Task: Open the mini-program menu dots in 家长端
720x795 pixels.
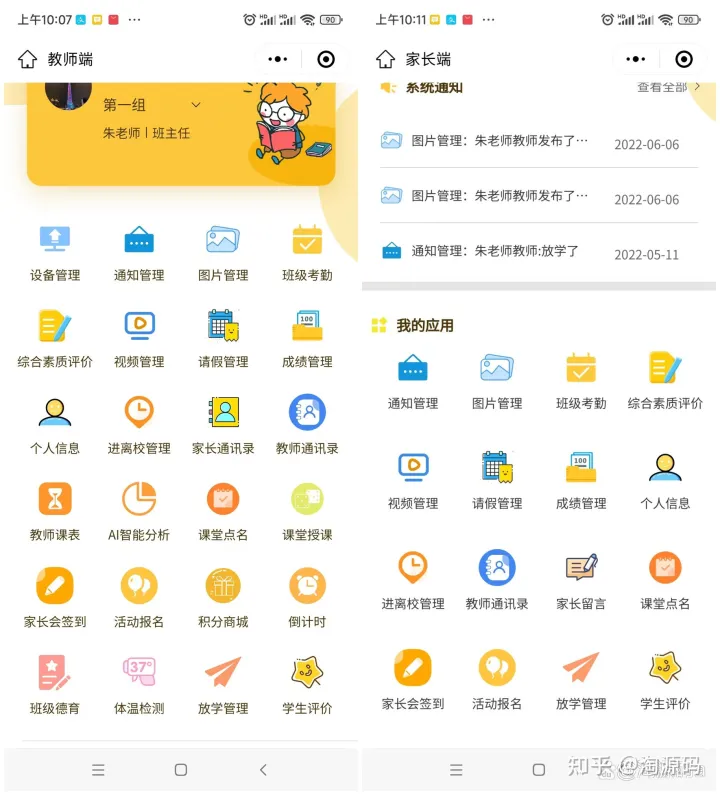Action: coord(636,60)
